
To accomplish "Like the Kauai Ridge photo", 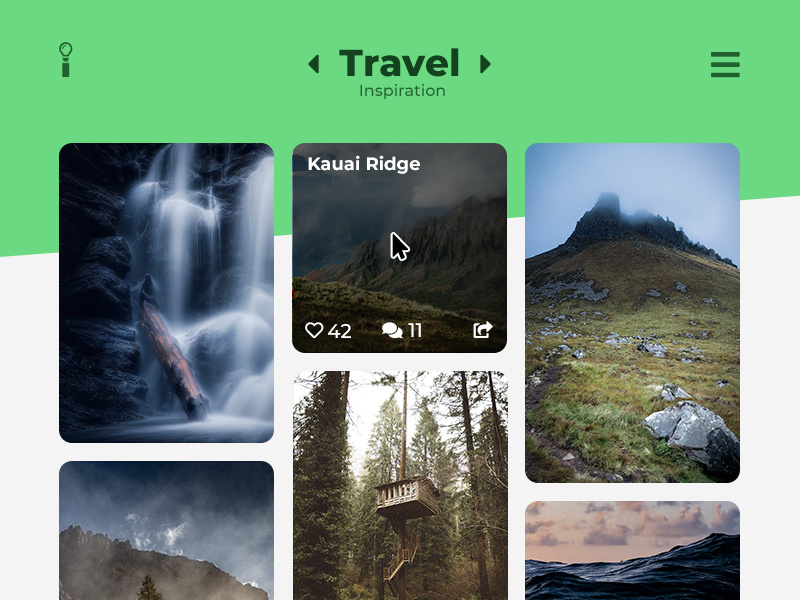I will click(x=314, y=330).
